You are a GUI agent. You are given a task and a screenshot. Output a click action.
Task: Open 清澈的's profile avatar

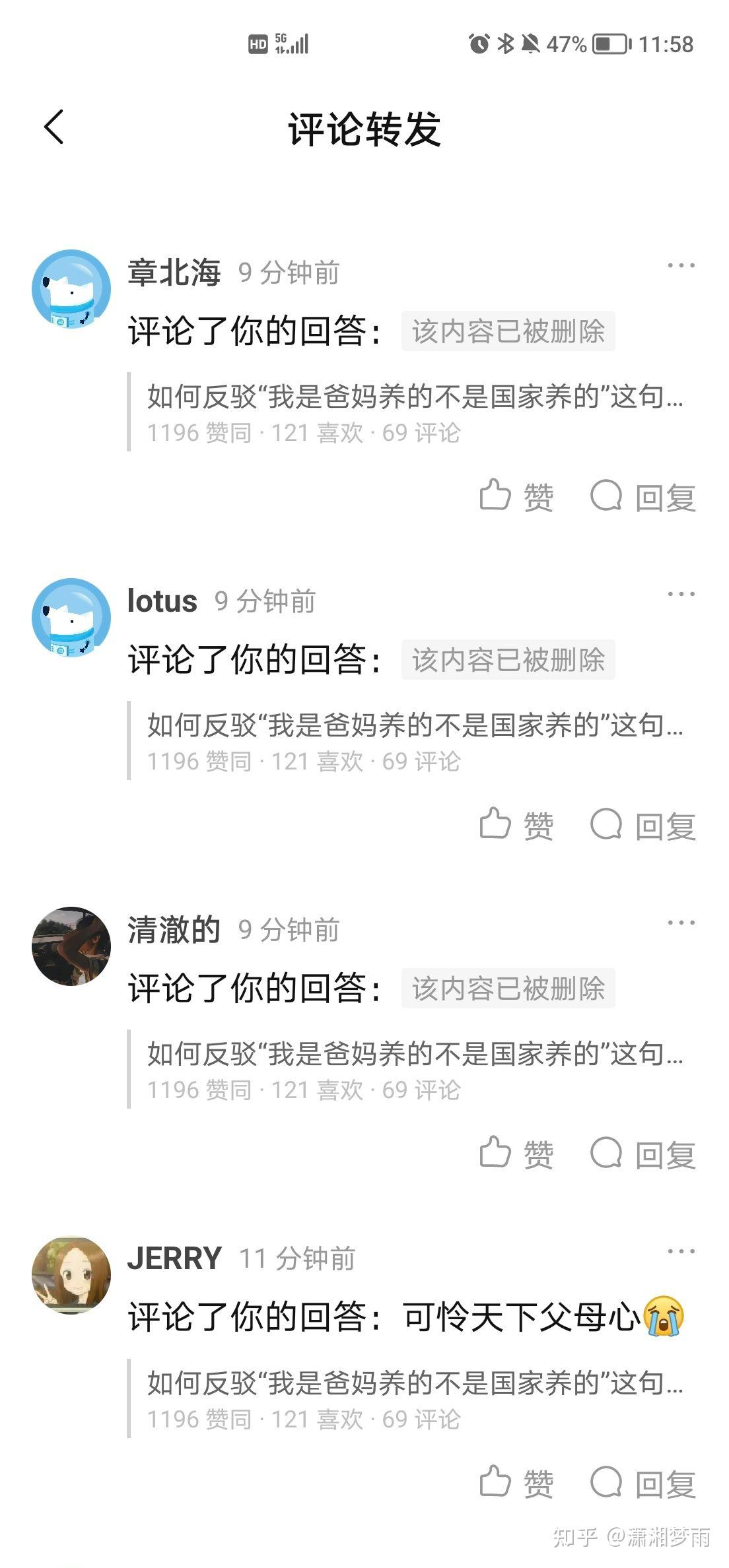click(71, 946)
